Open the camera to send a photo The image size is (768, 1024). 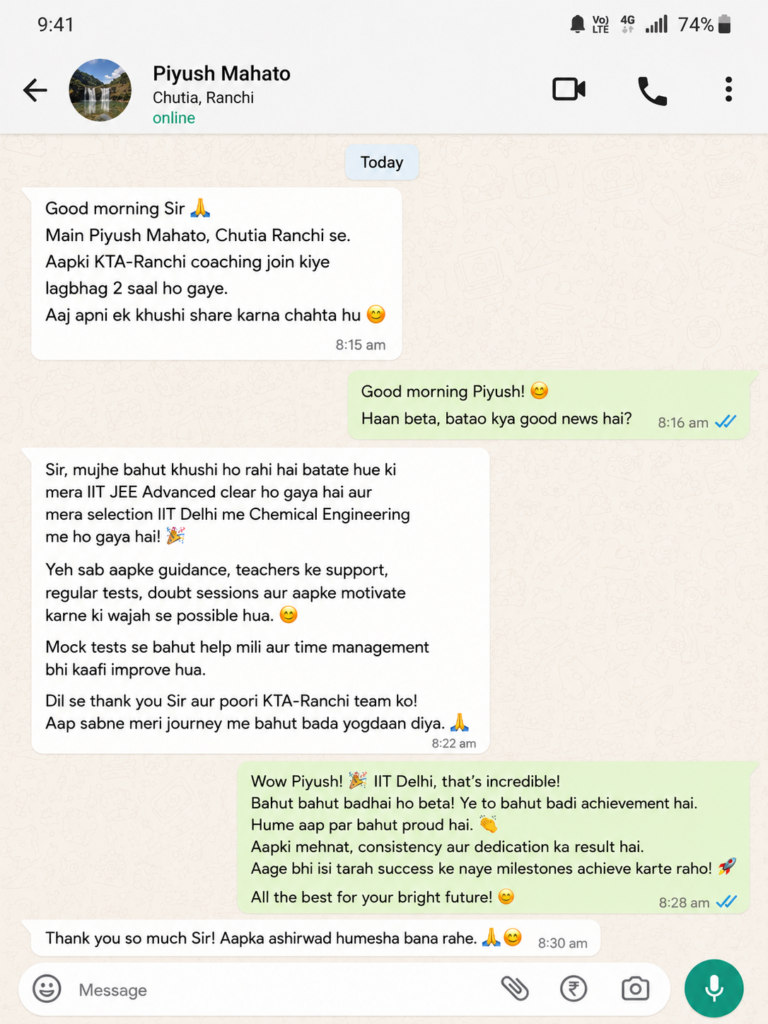coord(635,988)
